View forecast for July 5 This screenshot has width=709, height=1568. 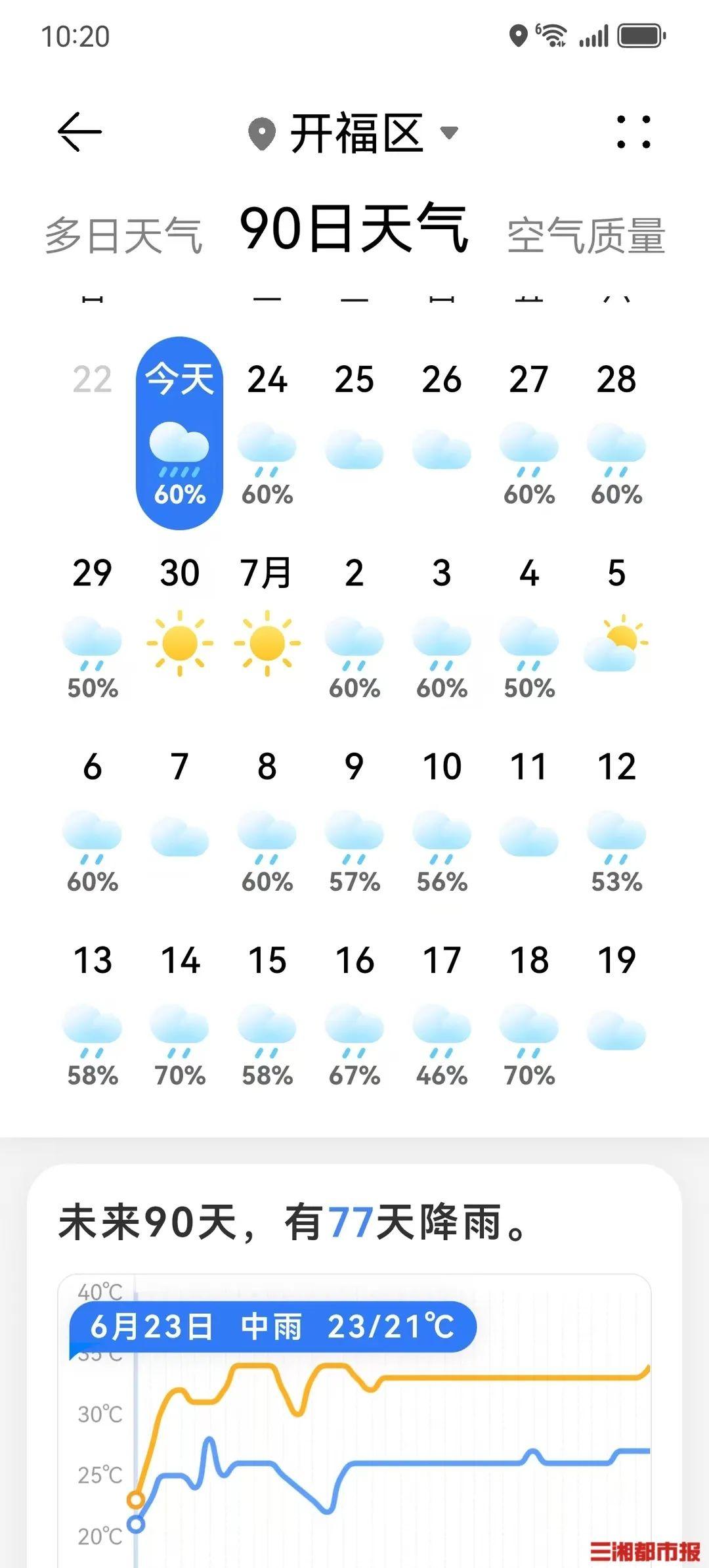(616, 624)
